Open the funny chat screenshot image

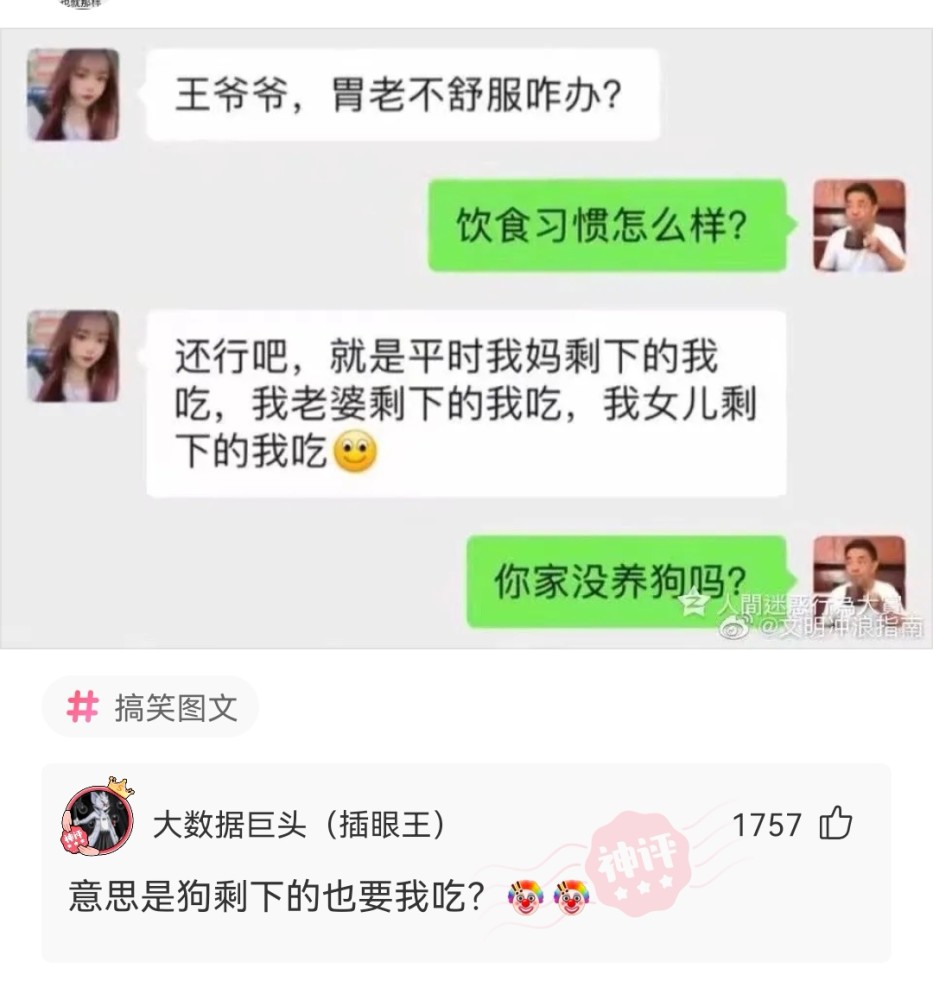(466, 340)
